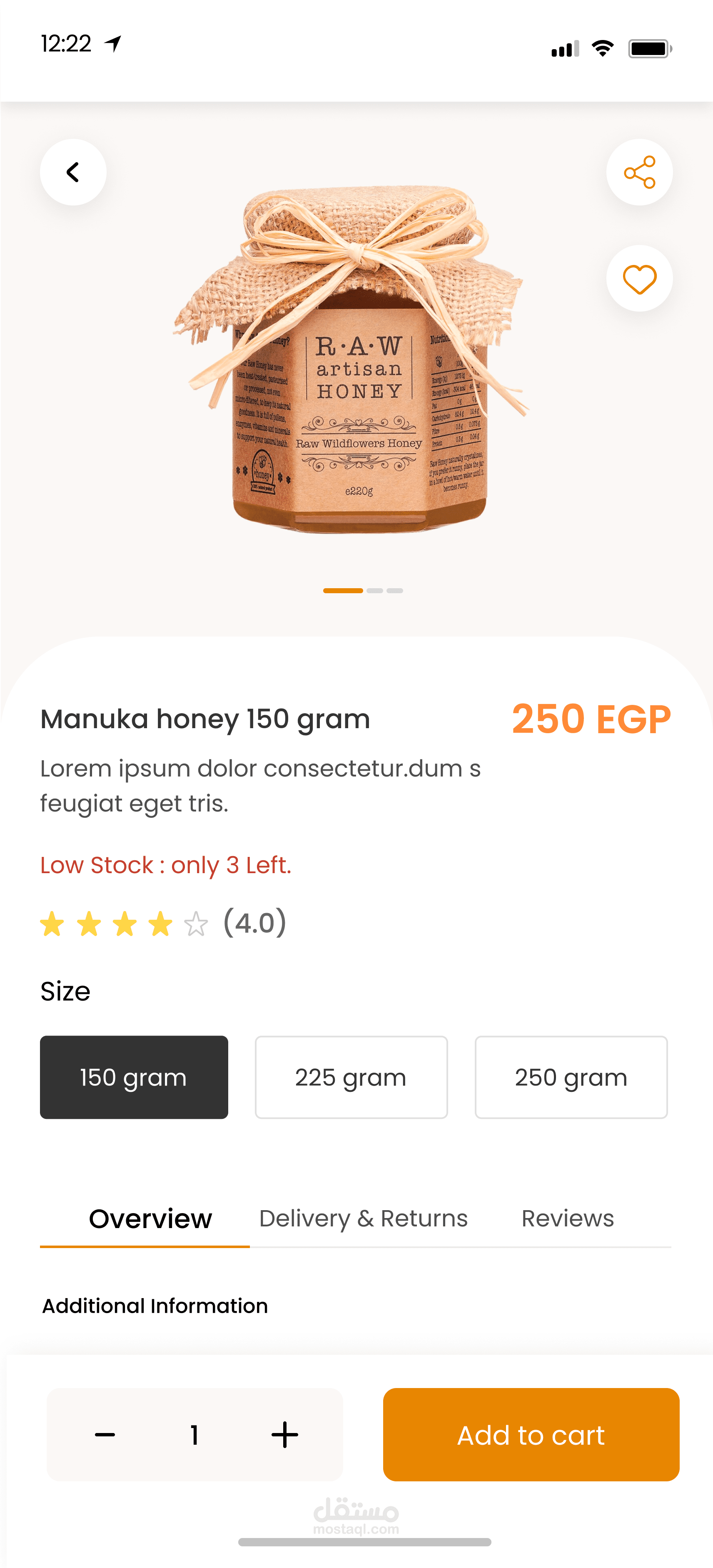The height and width of the screenshot is (1568, 713).
Task: Switch to the Overview tab
Action: 150,1218
